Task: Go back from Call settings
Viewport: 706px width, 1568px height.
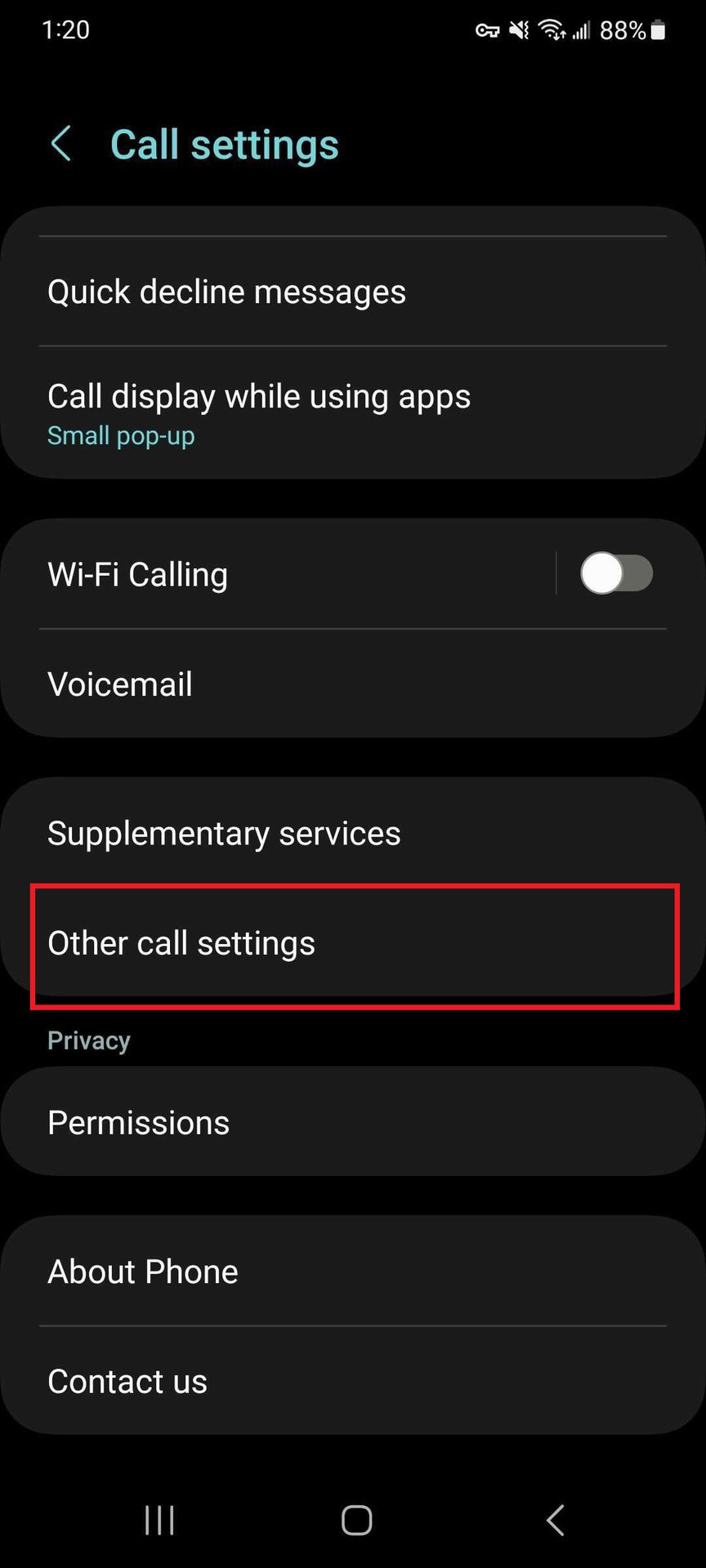Action: coord(61,145)
